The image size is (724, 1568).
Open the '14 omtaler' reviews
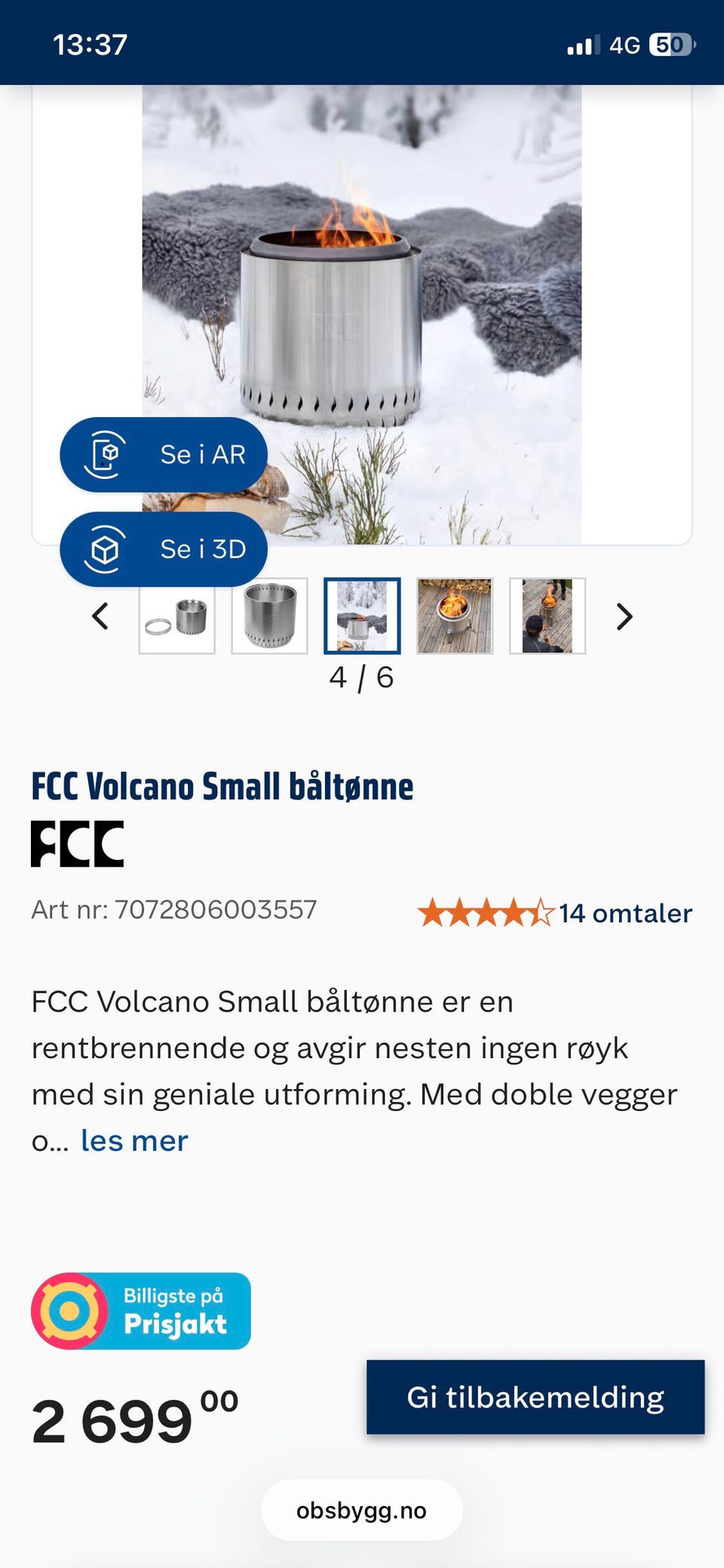(x=624, y=912)
